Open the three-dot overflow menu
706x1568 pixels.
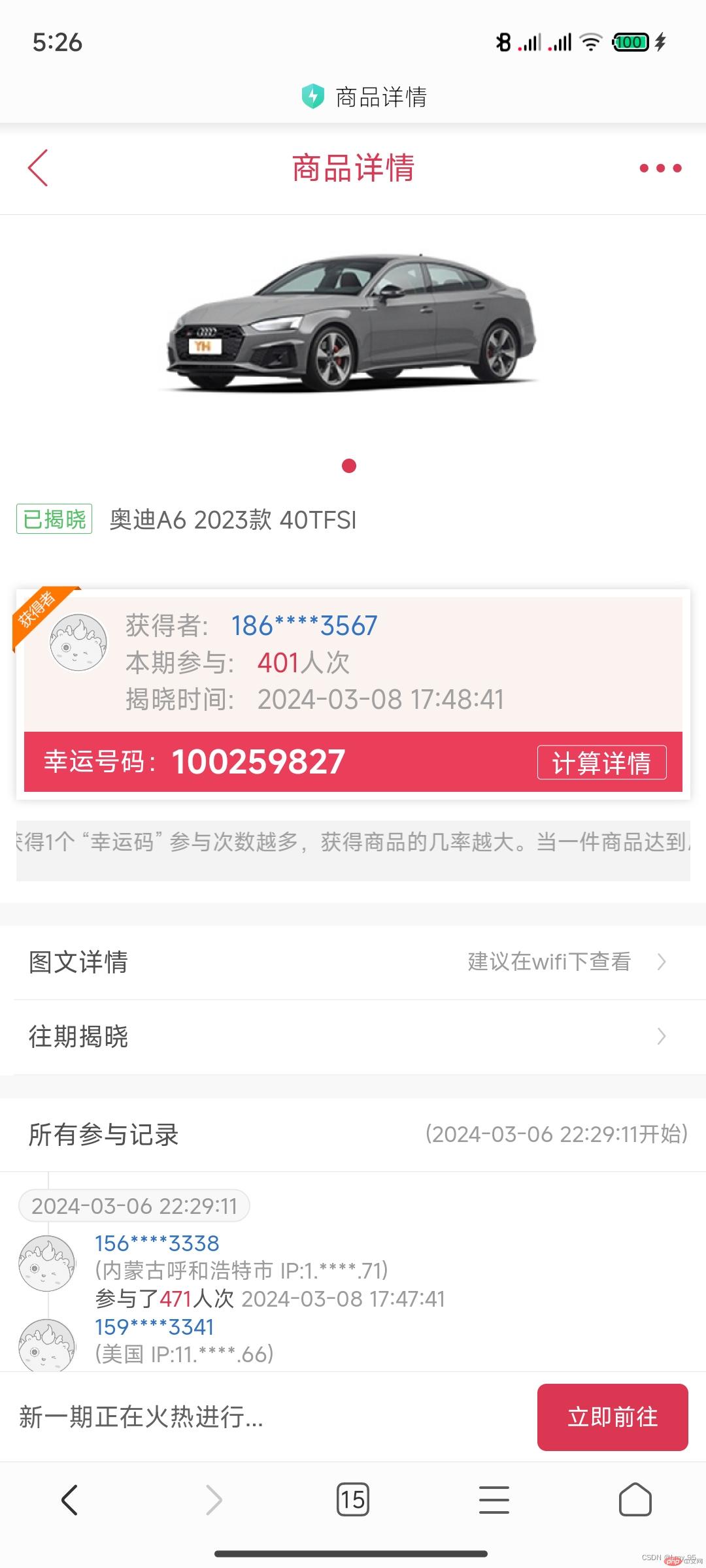[x=660, y=169]
